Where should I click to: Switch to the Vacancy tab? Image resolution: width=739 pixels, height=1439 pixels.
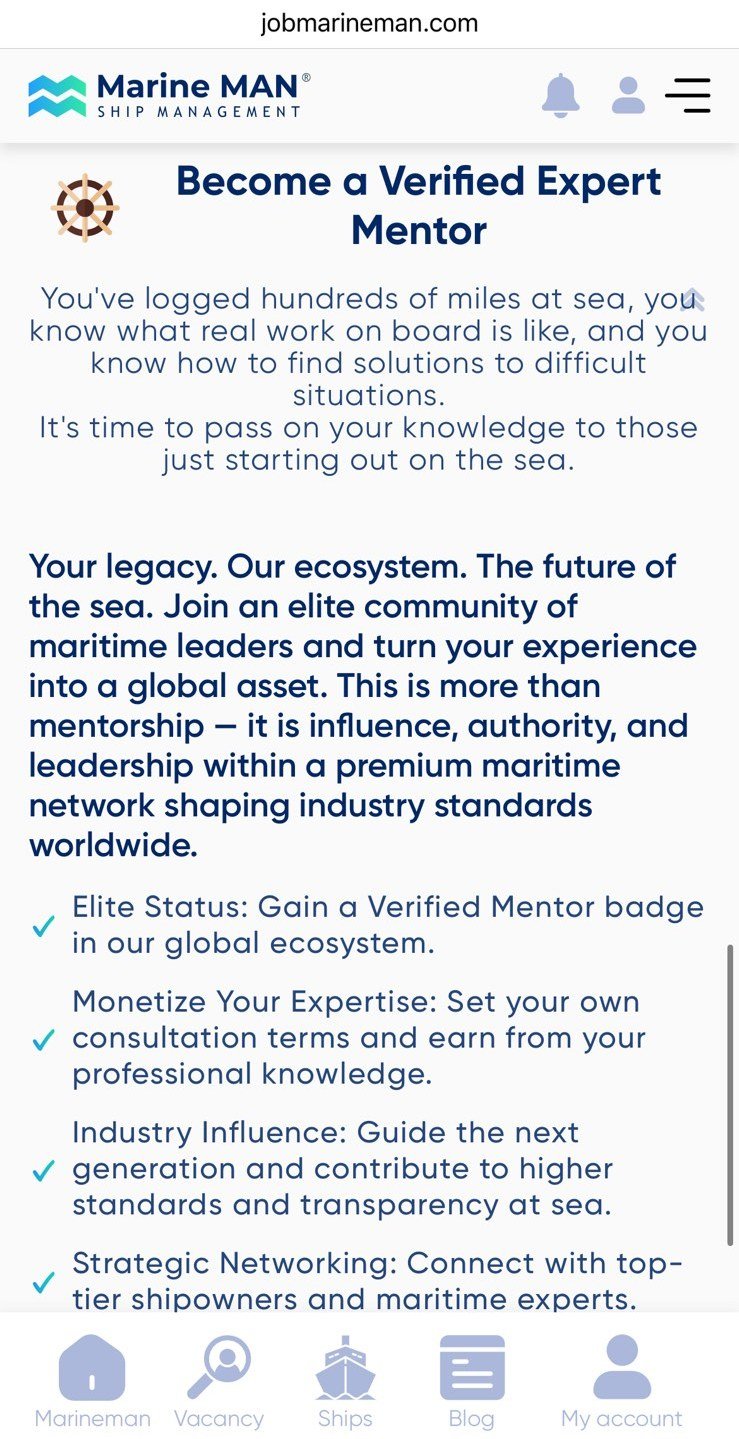pyautogui.click(x=219, y=1382)
